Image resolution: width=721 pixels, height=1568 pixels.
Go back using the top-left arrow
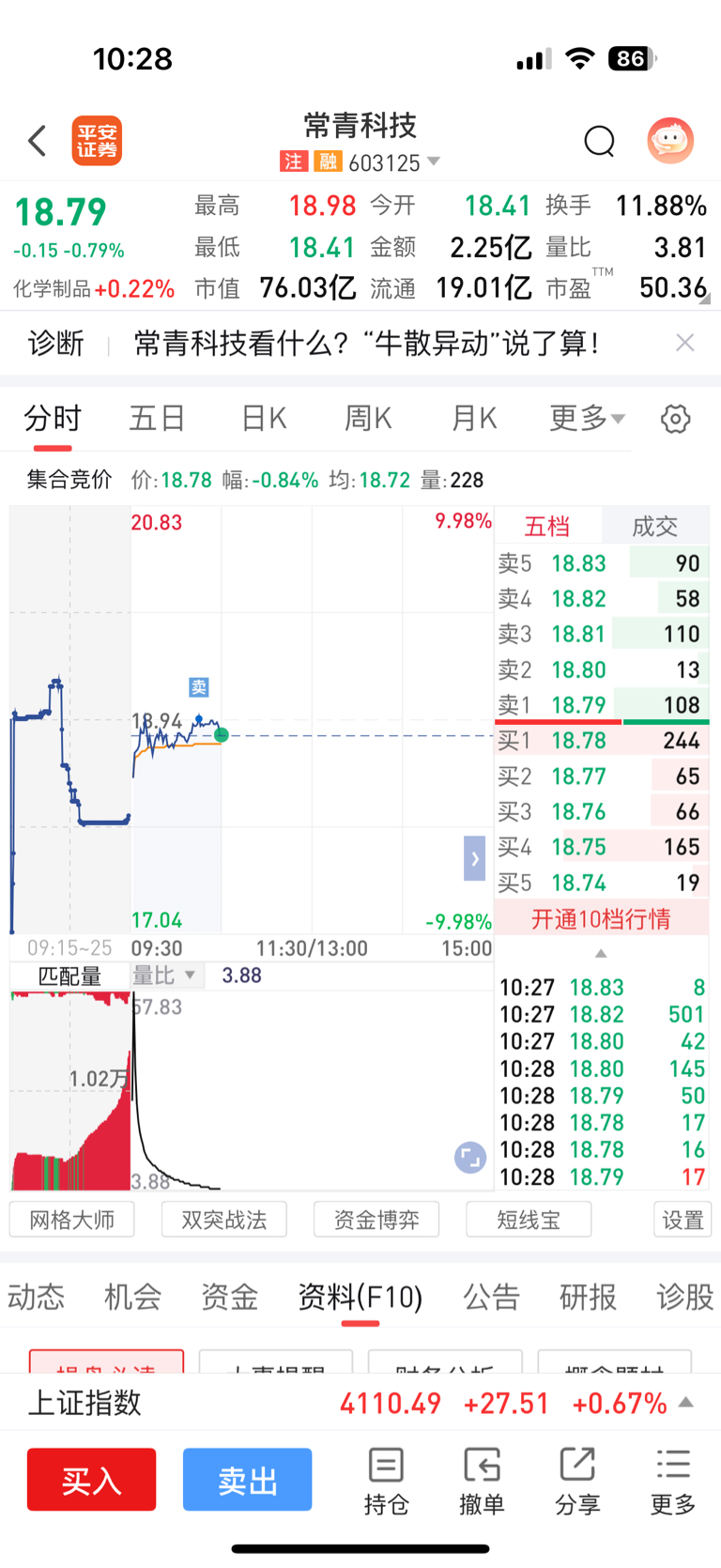click(37, 141)
